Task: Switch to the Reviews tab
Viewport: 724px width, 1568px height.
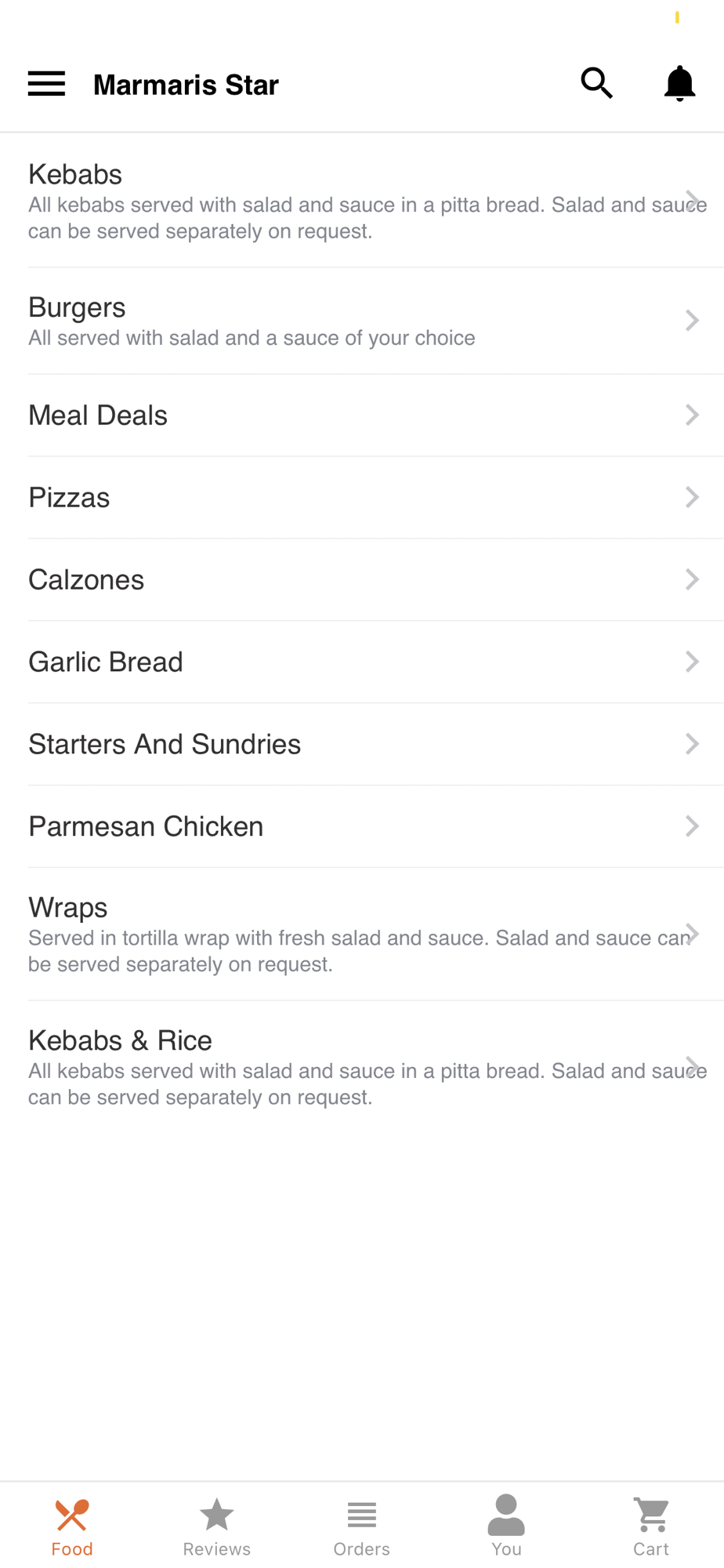Action: pyautogui.click(x=217, y=1526)
